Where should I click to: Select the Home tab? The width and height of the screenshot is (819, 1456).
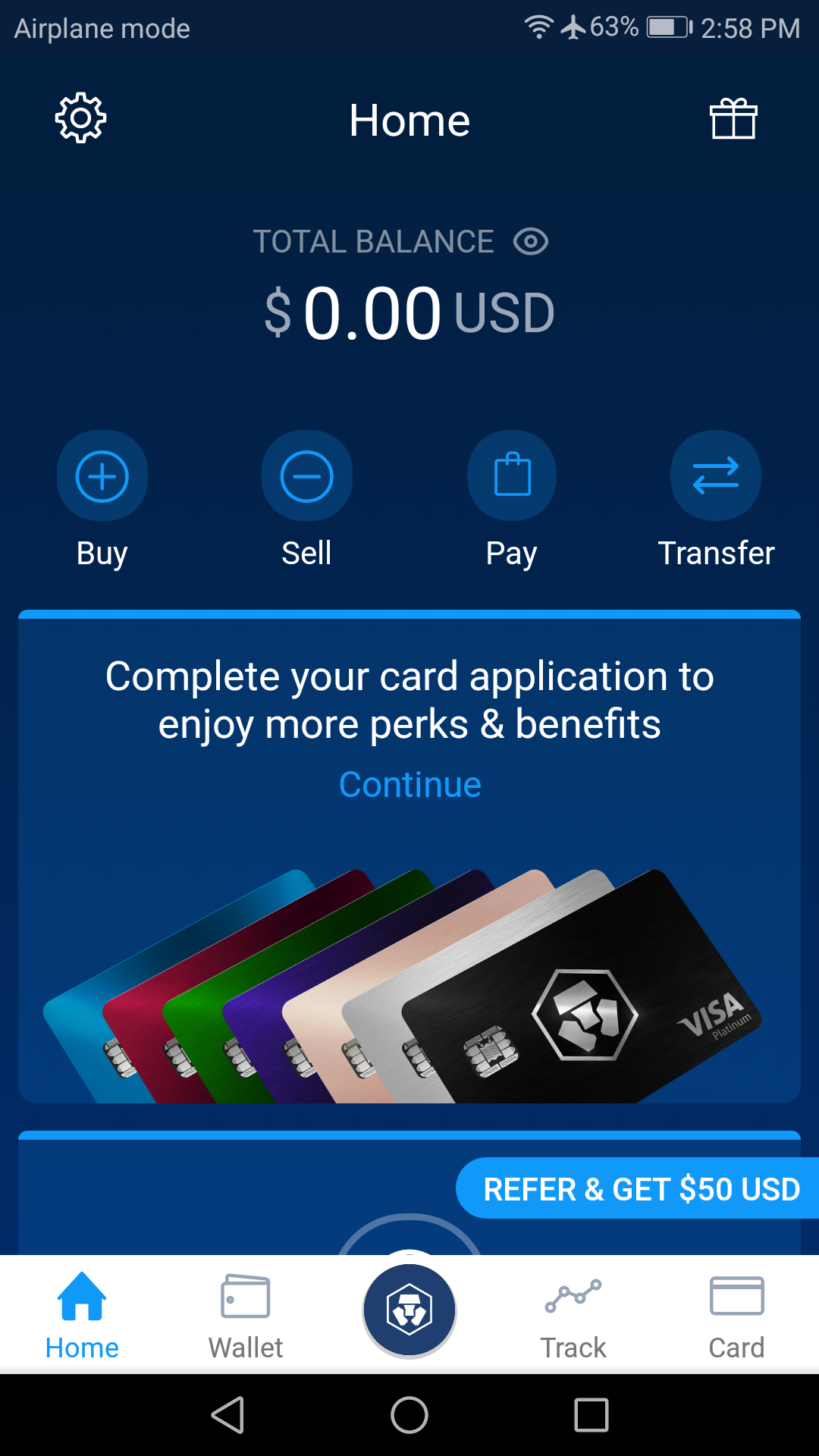coord(82,1315)
